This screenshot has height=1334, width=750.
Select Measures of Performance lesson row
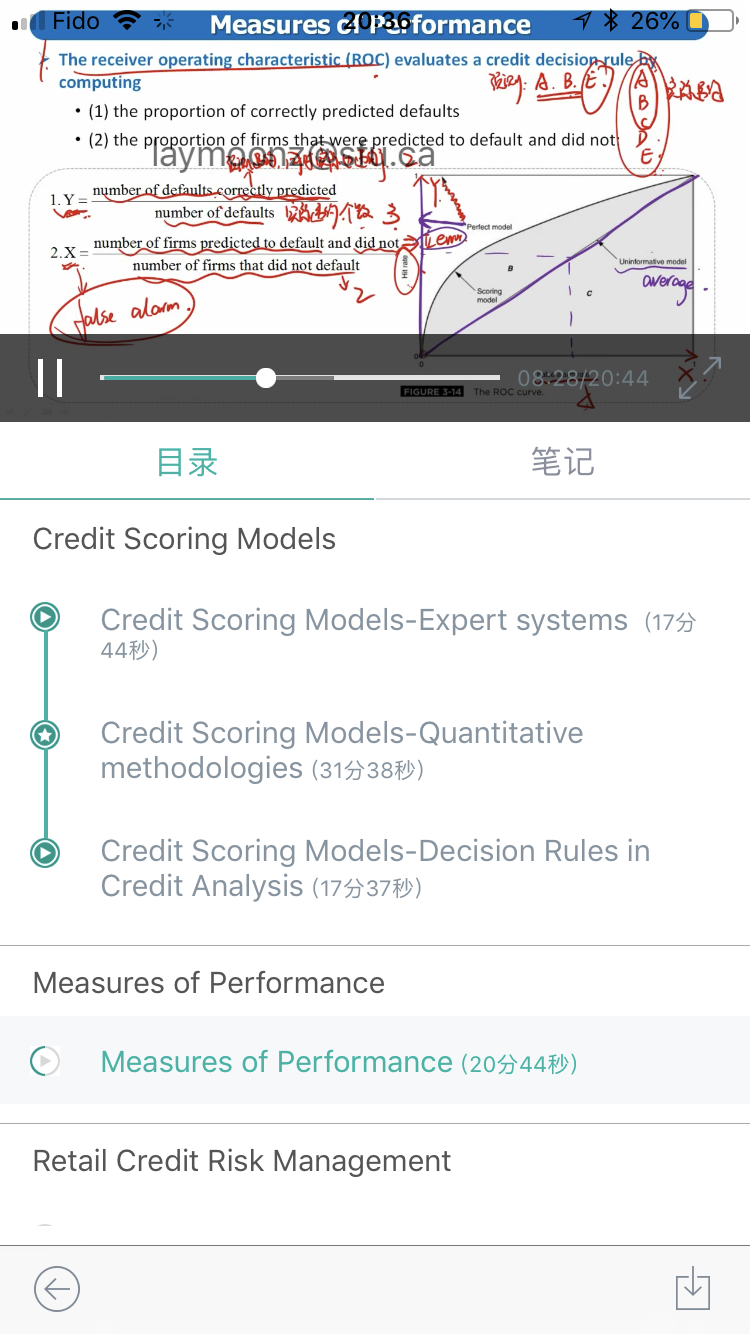(375, 1061)
